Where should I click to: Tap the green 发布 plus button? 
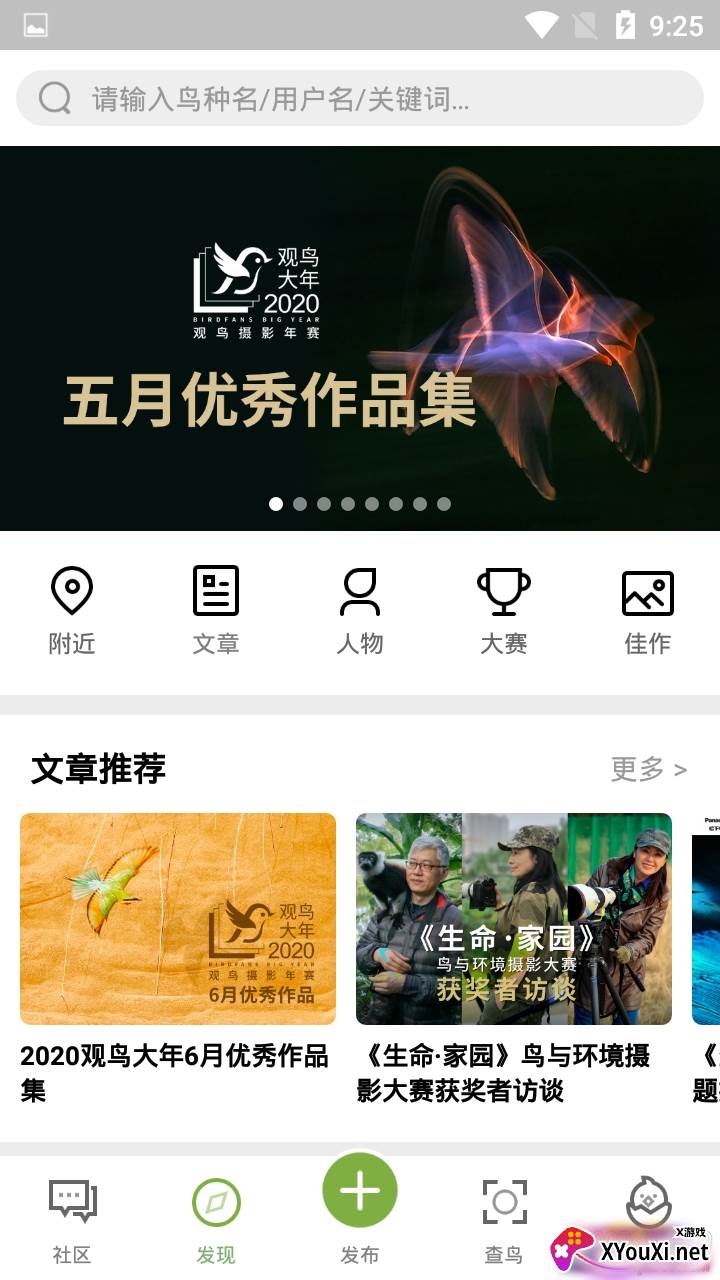coord(360,1191)
